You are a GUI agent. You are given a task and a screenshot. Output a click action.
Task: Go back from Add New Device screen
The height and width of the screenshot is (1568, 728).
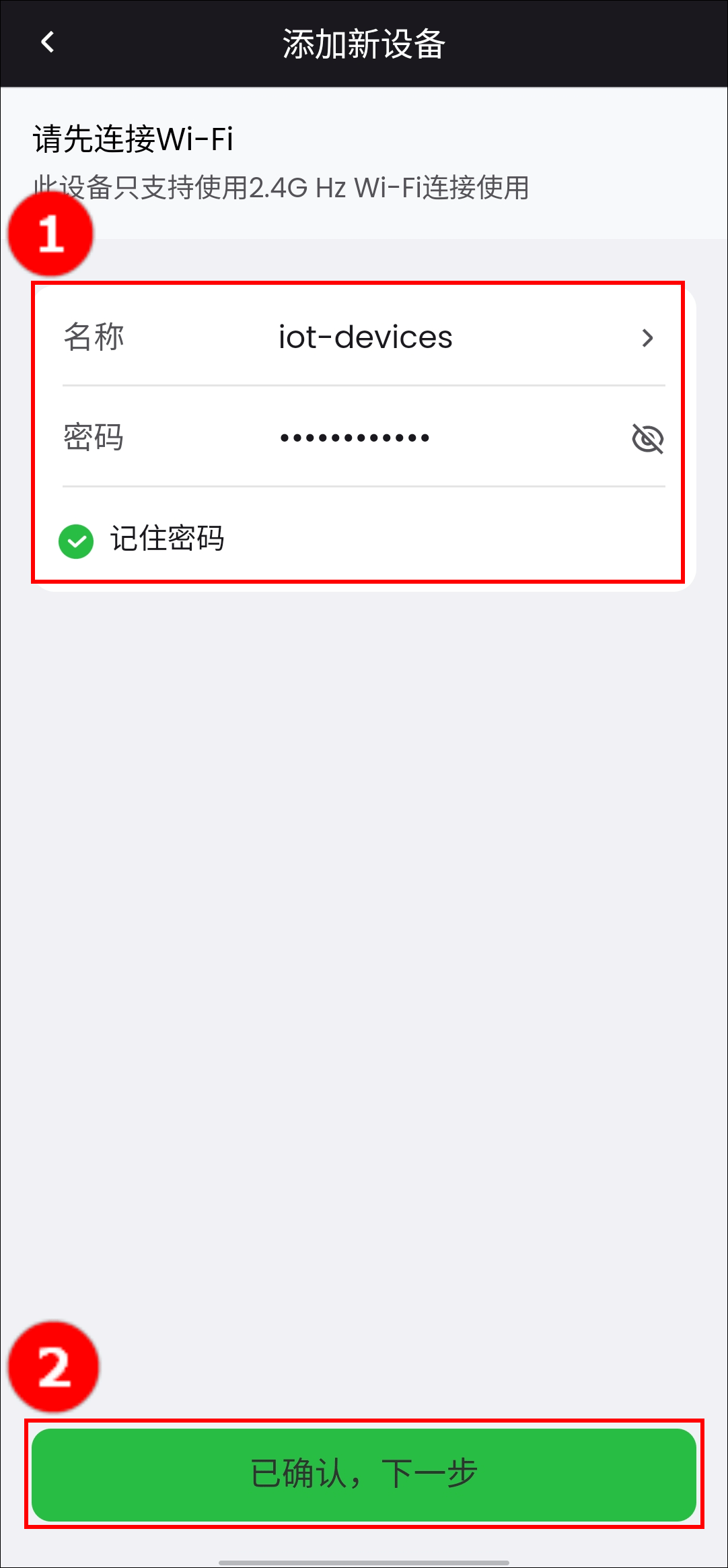click(x=47, y=42)
